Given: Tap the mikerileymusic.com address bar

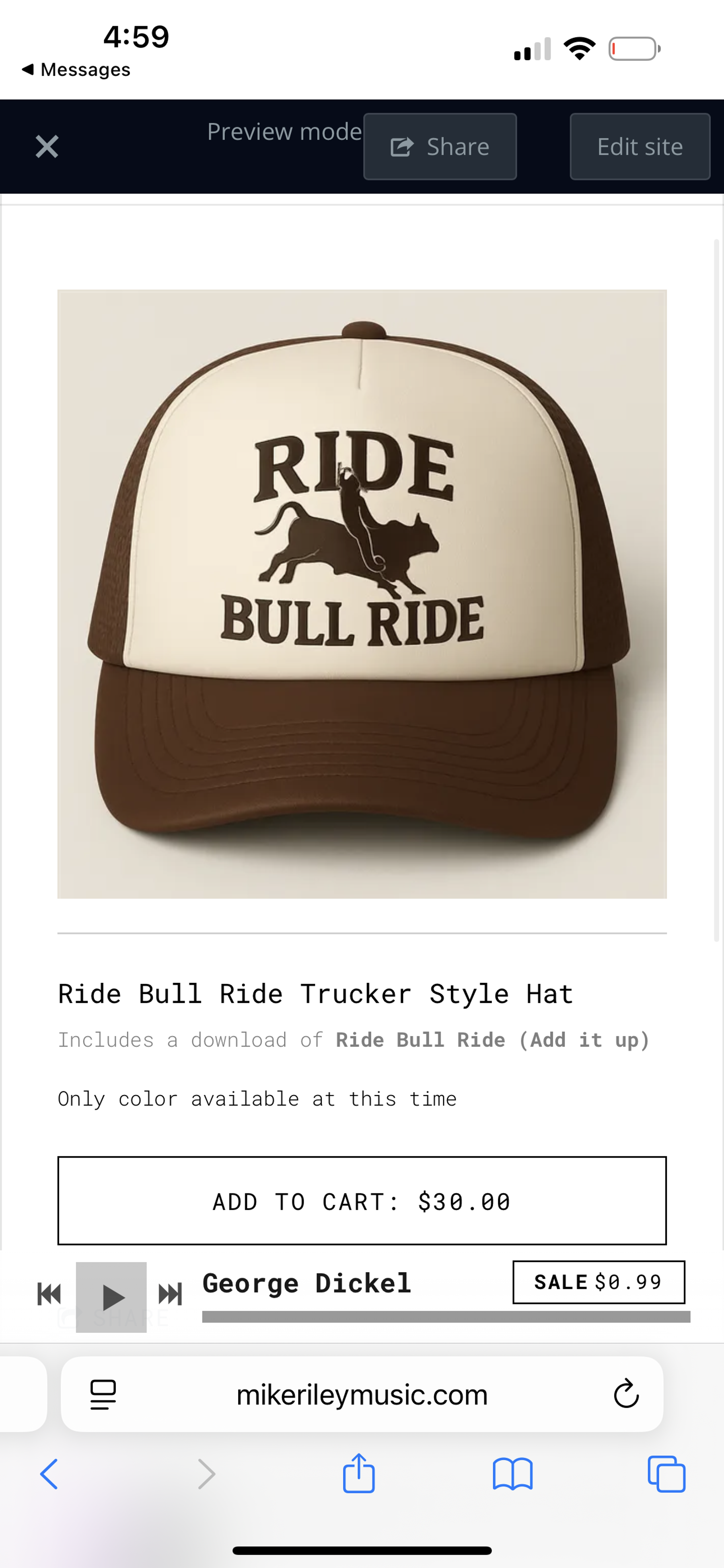Looking at the screenshot, I should 362,1394.
